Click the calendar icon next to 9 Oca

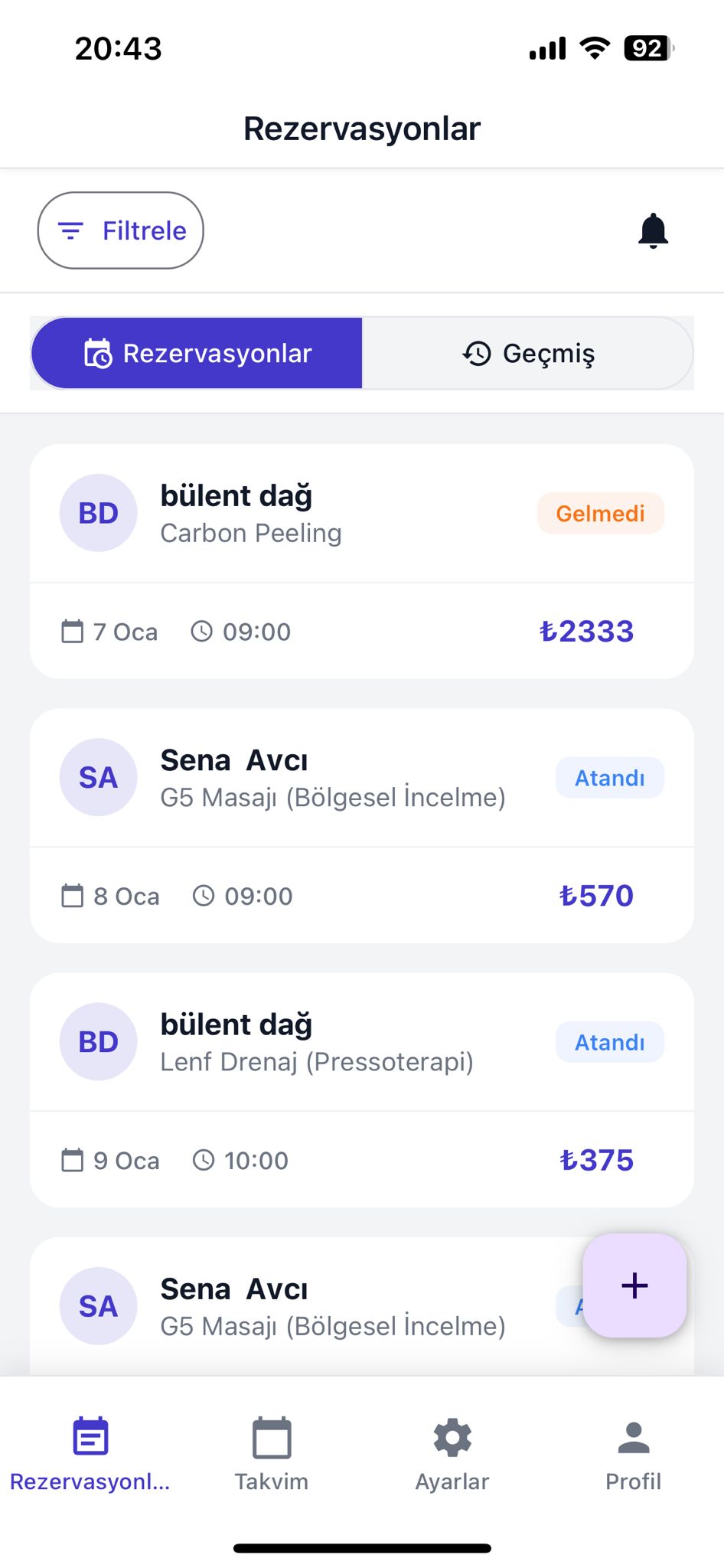(73, 1159)
